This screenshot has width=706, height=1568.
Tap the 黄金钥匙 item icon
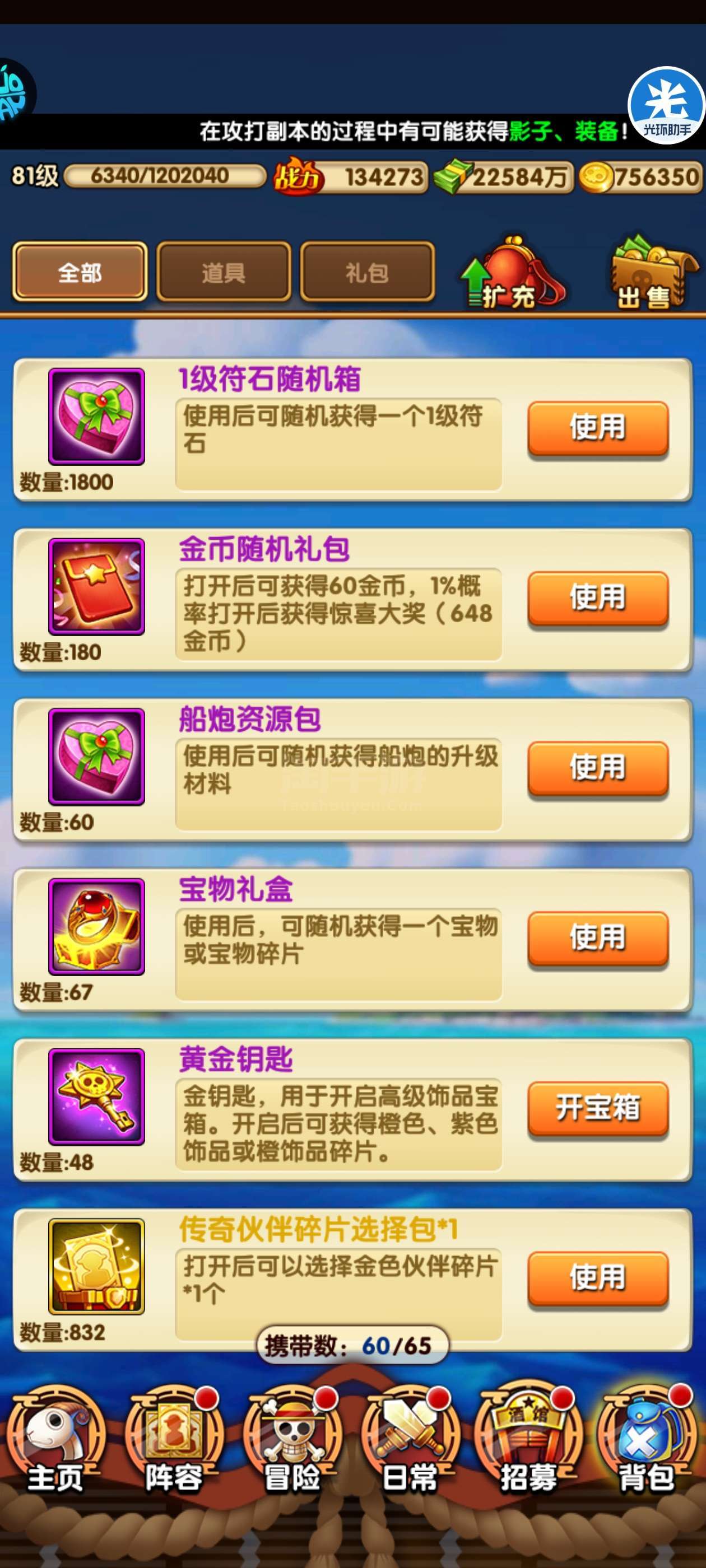click(x=96, y=1096)
